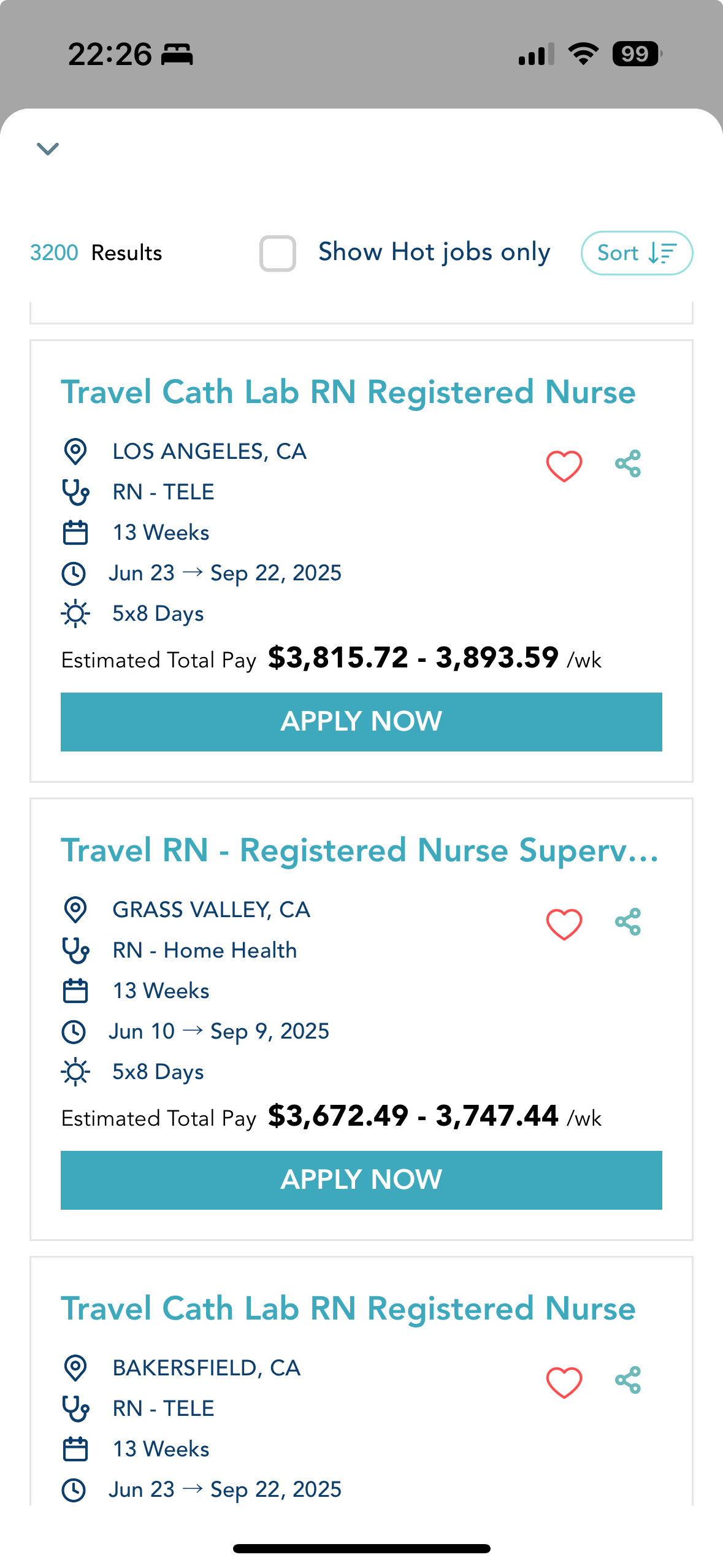Check the Show Hot jobs only box
This screenshot has height=1568, width=723.
pos(278,253)
